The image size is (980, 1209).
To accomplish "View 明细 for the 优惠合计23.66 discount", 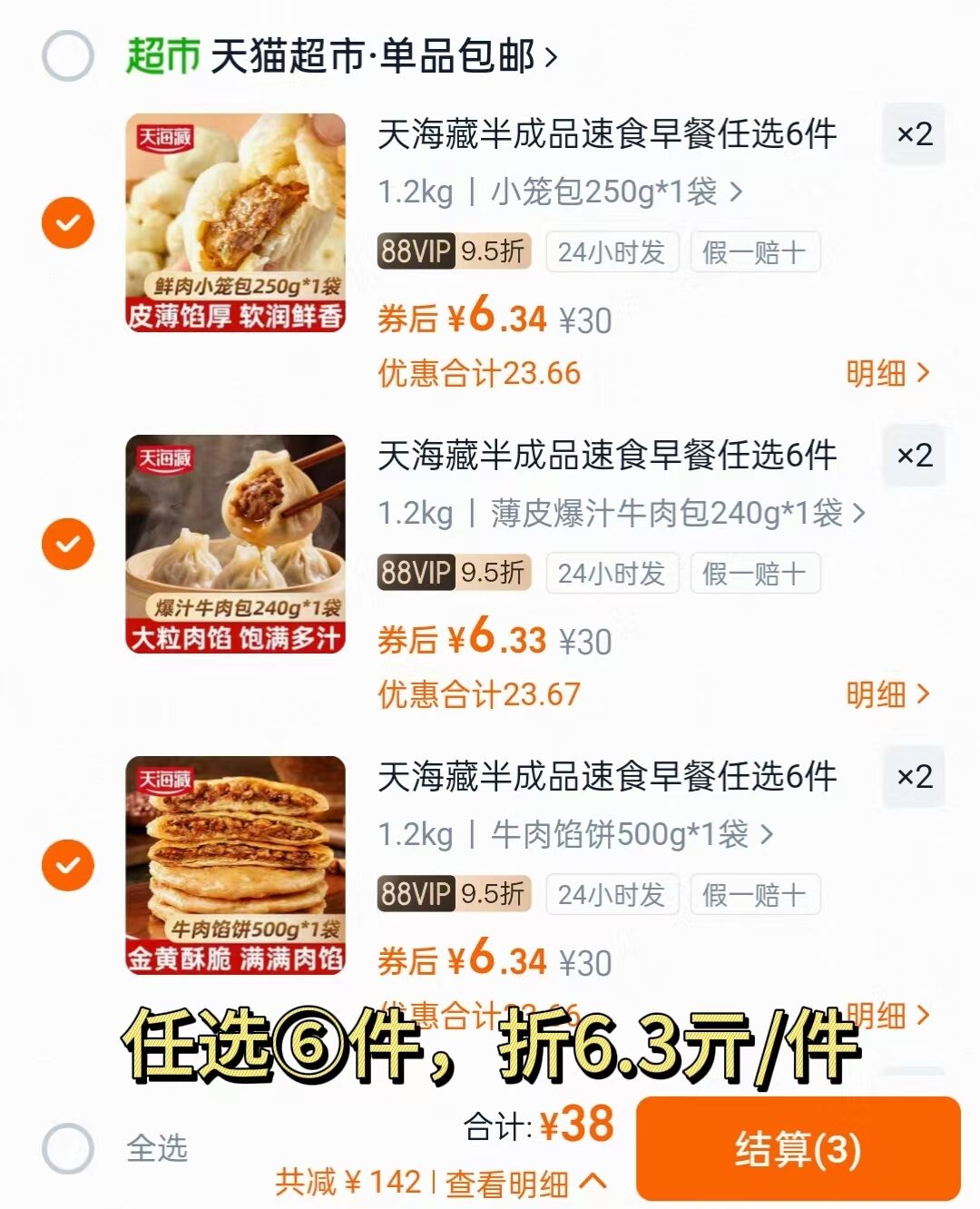I will pyautogui.click(x=887, y=373).
